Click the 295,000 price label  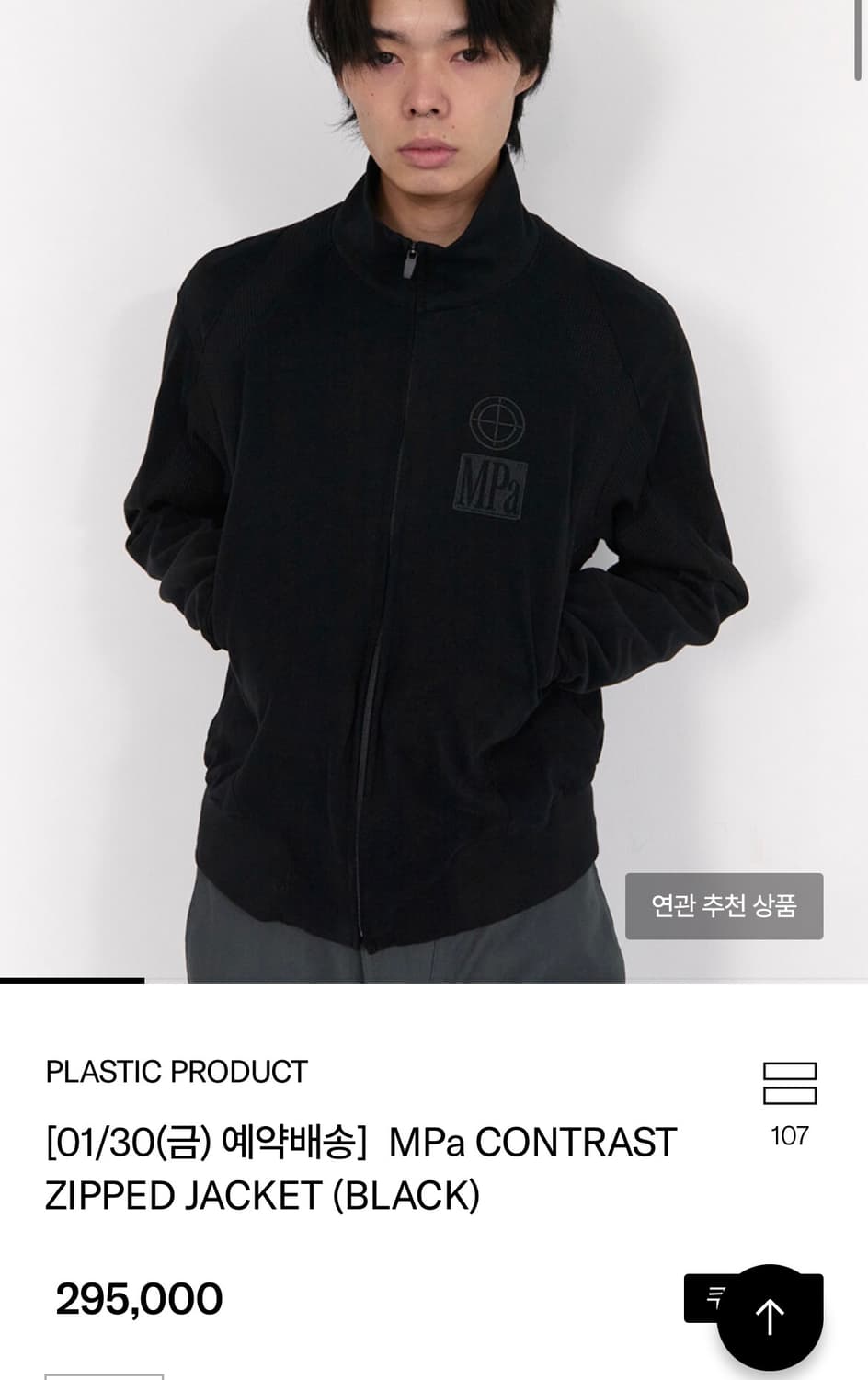click(139, 1298)
